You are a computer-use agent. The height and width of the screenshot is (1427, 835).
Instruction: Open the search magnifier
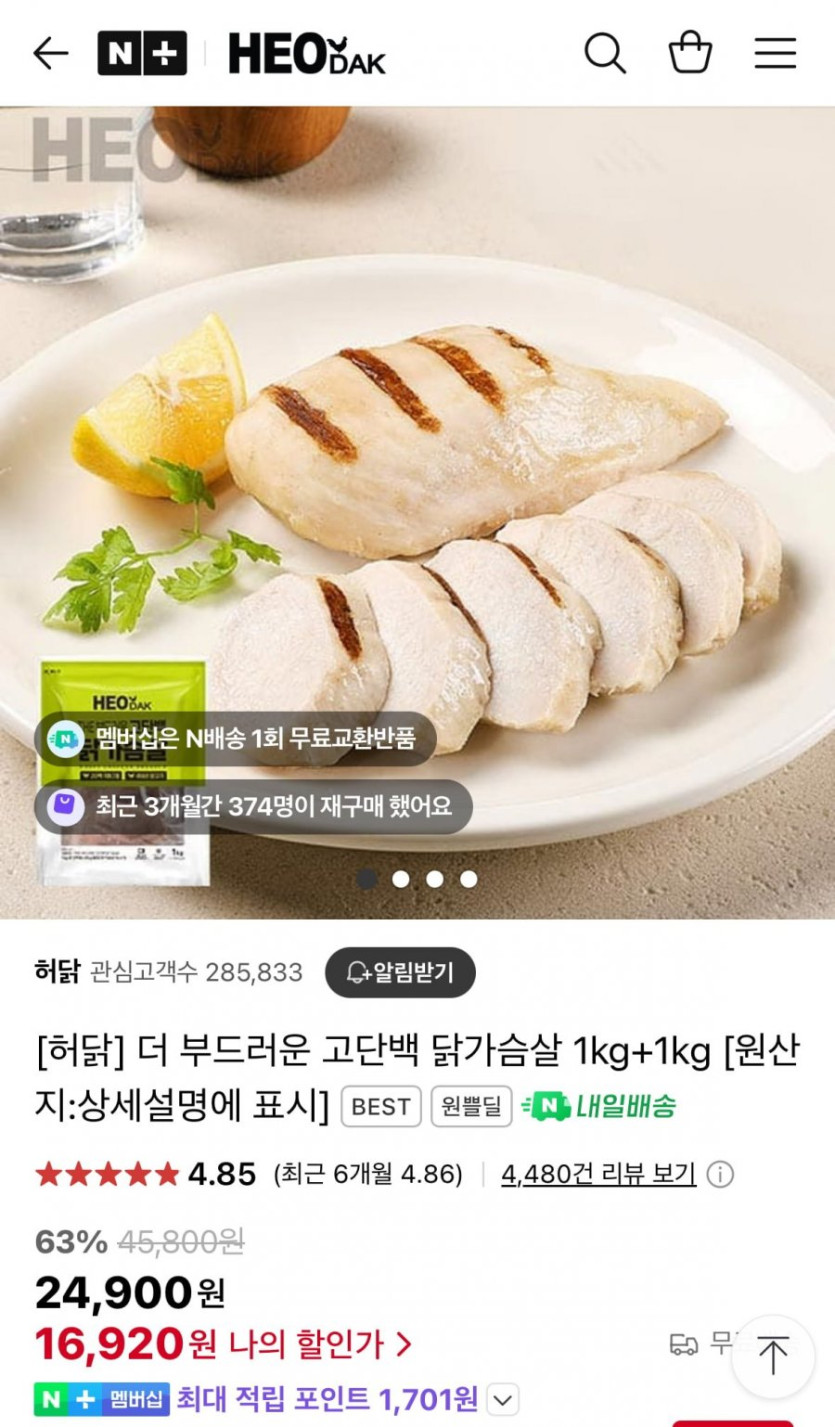click(605, 53)
